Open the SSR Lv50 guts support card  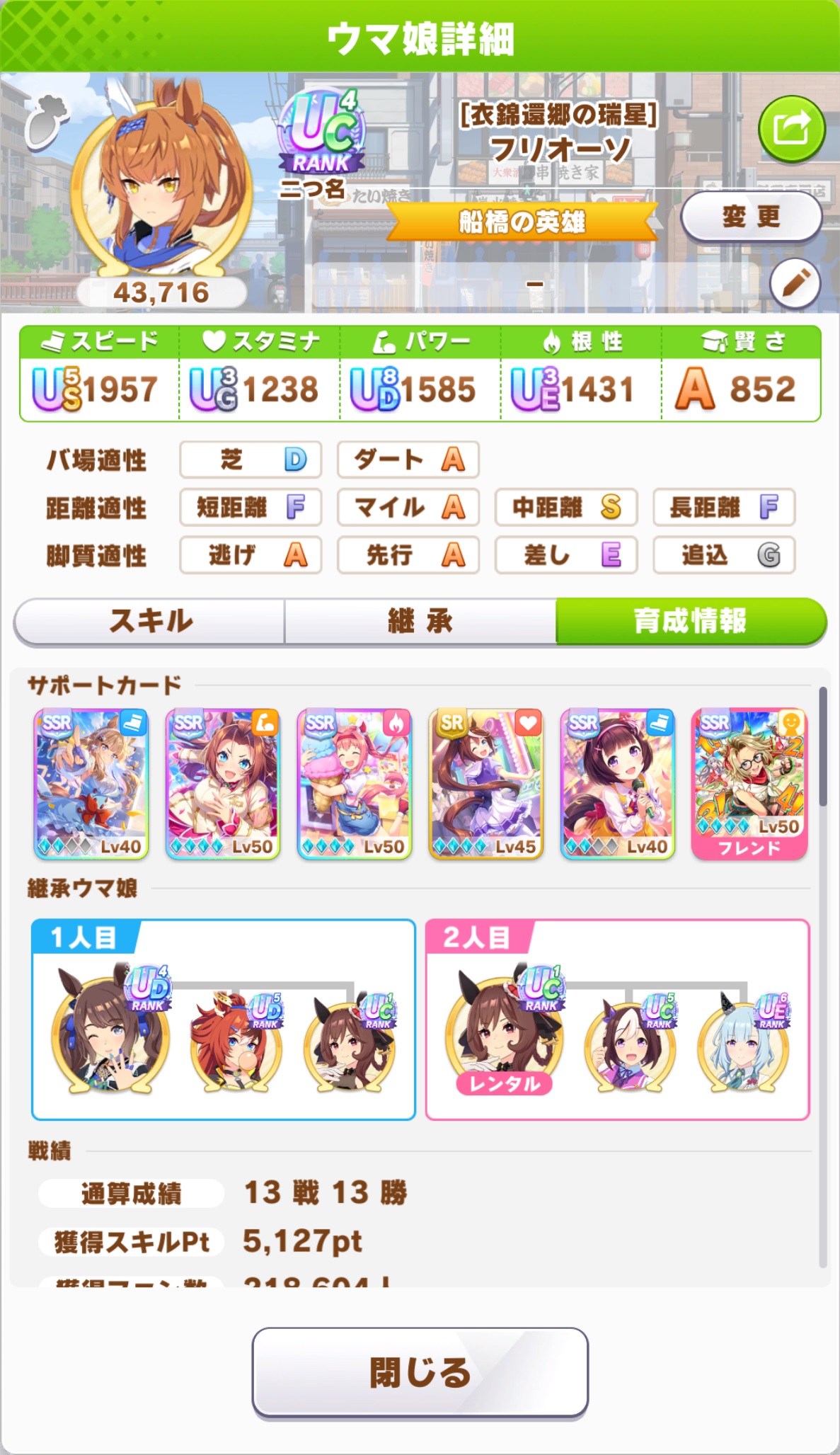(355, 783)
